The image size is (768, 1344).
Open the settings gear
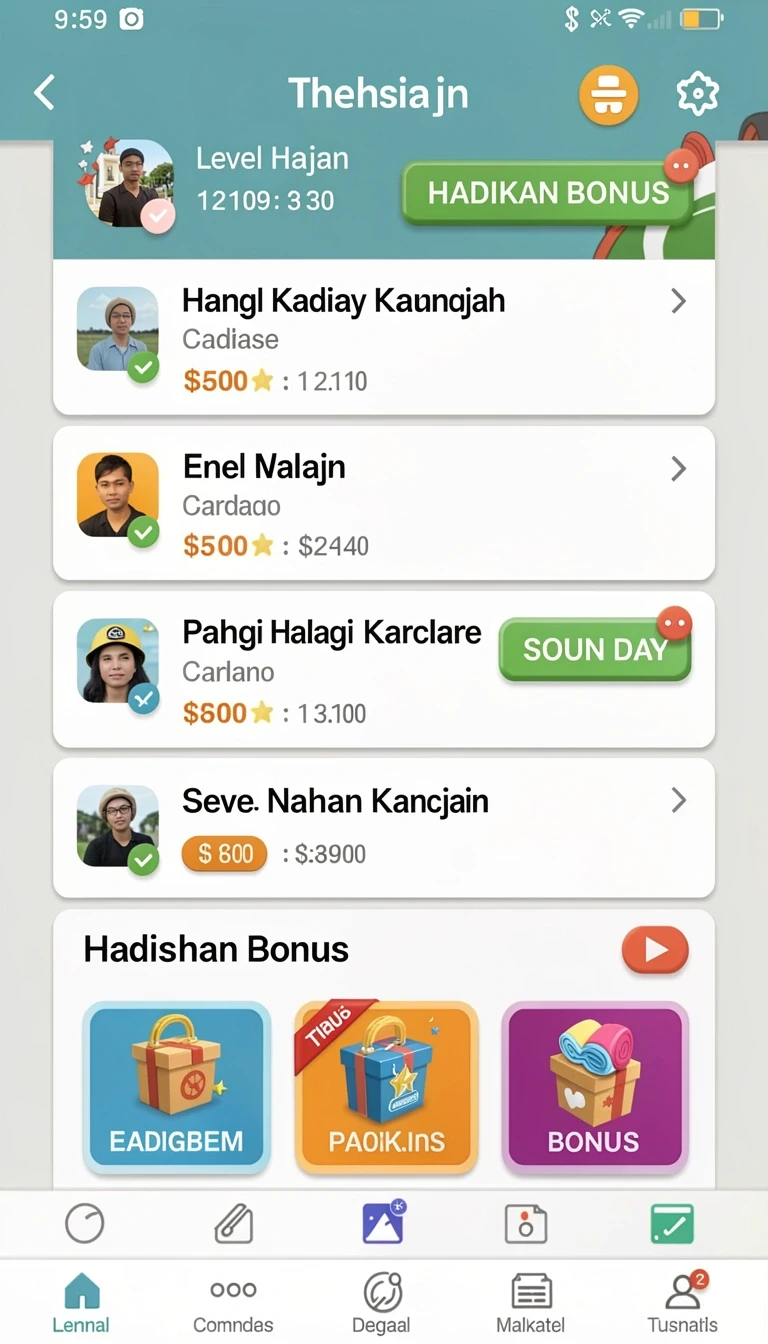pos(697,94)
